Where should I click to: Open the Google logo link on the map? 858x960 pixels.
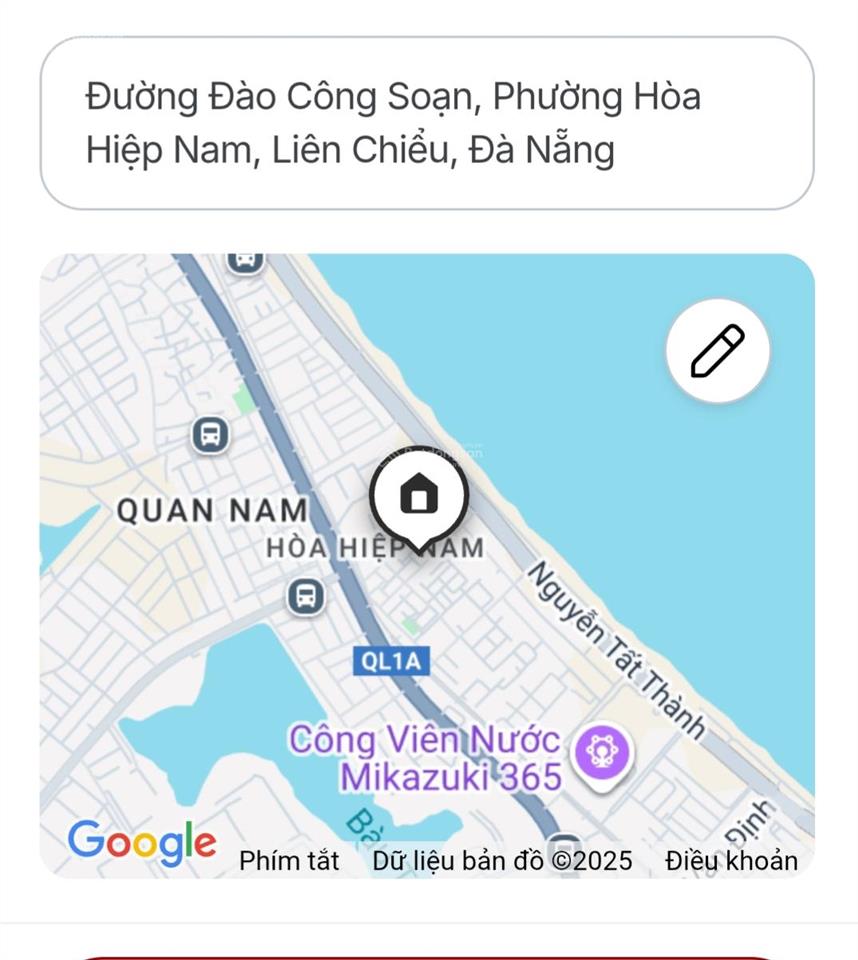pos(141,842)
